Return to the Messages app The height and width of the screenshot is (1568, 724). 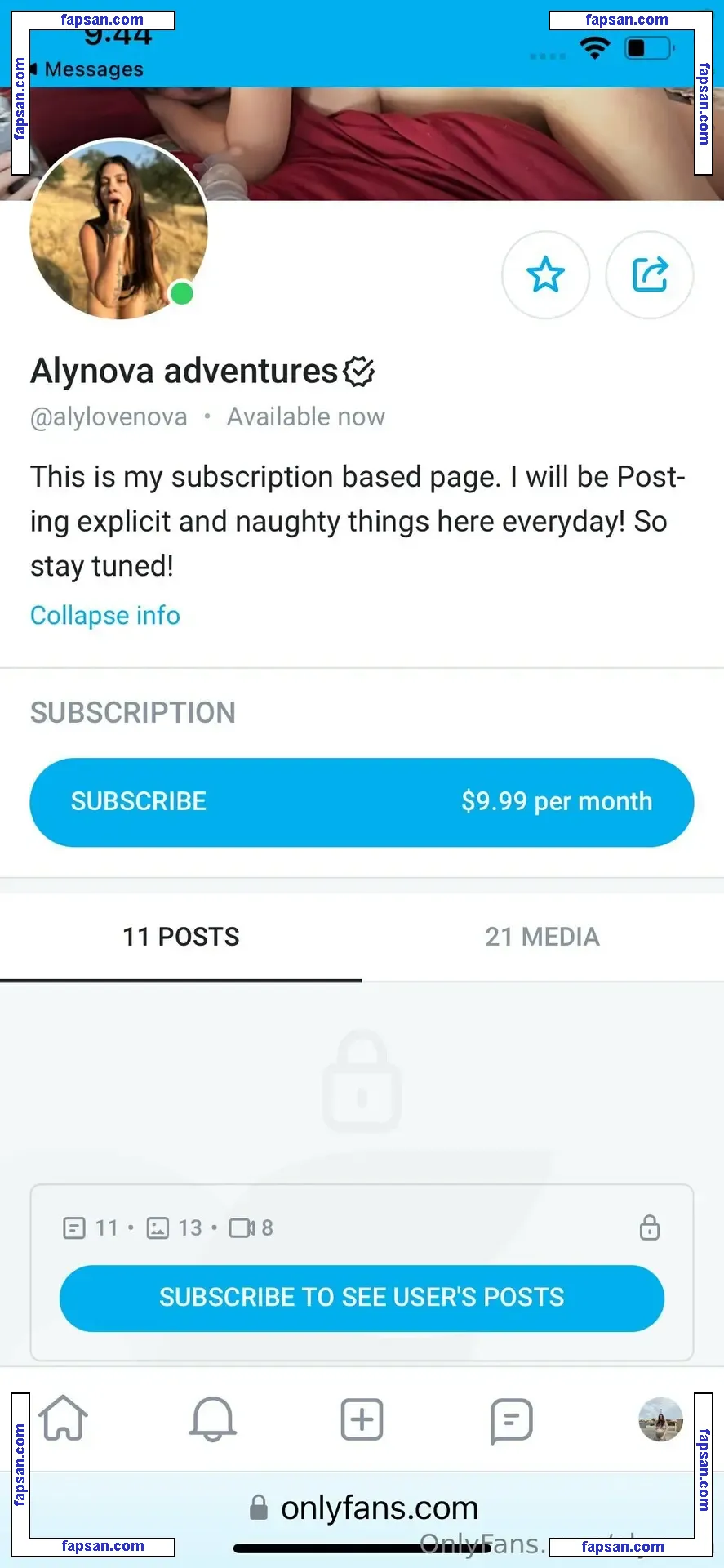(88, 70)
